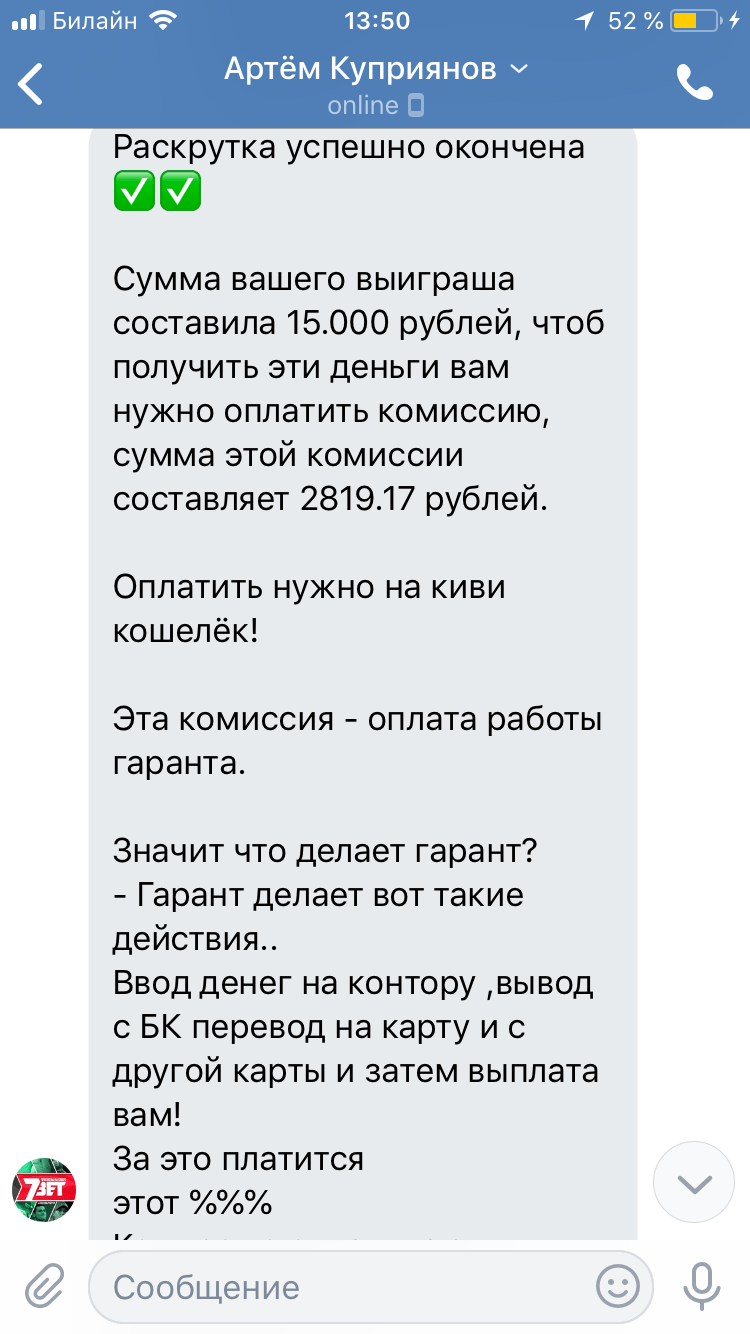The image size is (750, 1334).
Task: Open the emoji sticker picker
Action: pos(617,1286)
